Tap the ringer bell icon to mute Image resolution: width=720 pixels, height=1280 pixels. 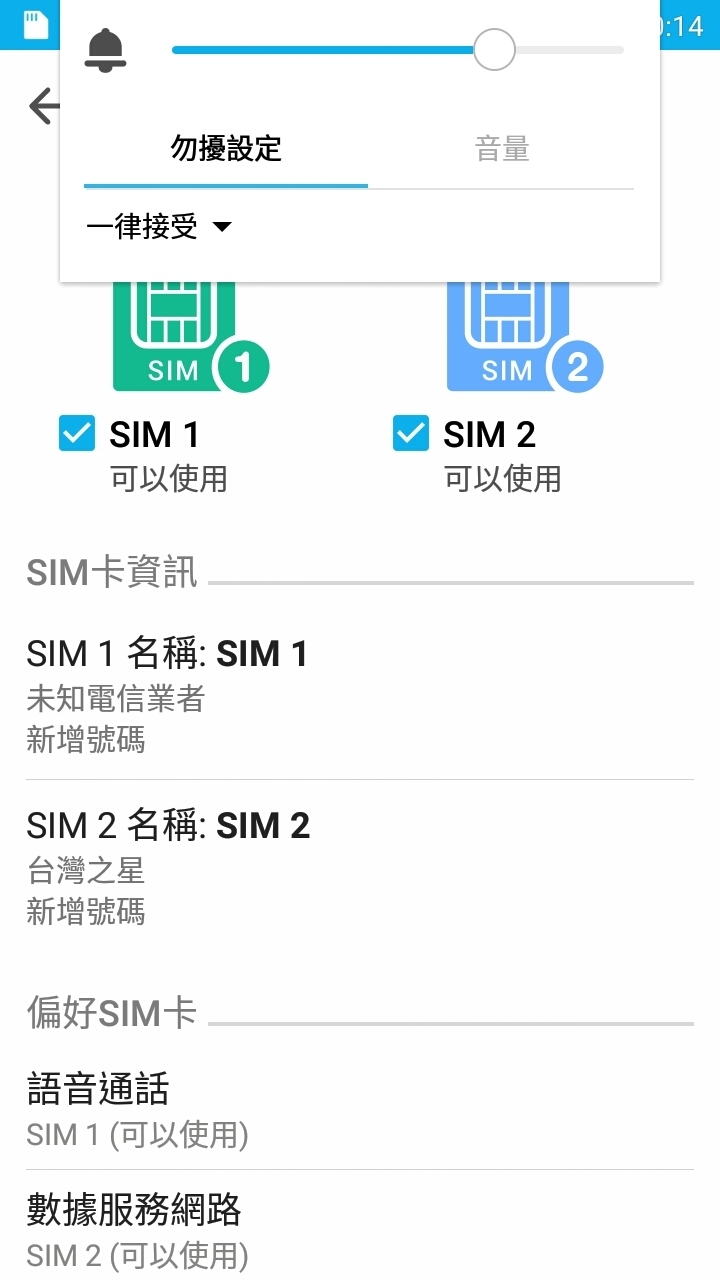pyautogui.click(x=105, y=50)
